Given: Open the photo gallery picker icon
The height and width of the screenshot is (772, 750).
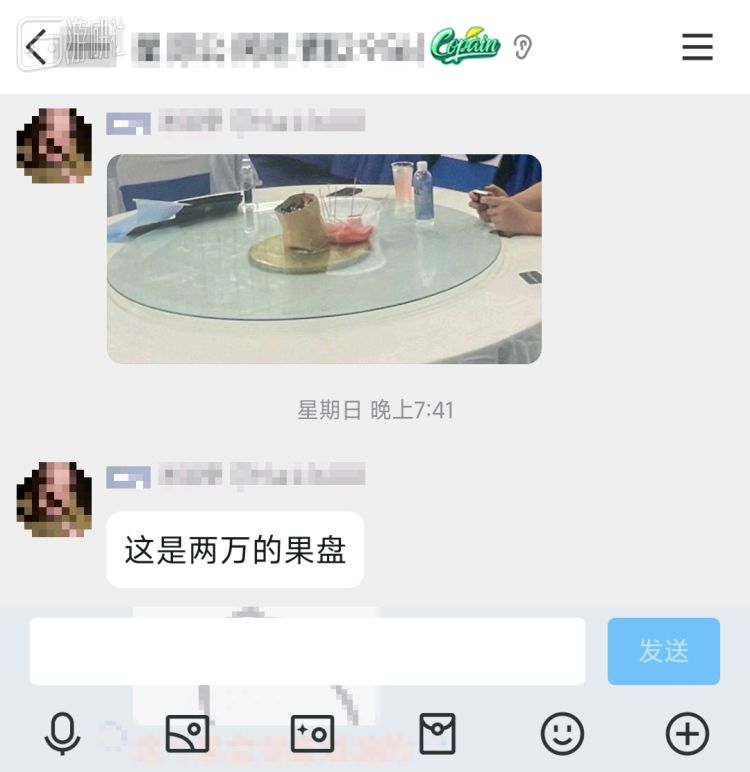Looking at the screenshot, I should 187,733.
